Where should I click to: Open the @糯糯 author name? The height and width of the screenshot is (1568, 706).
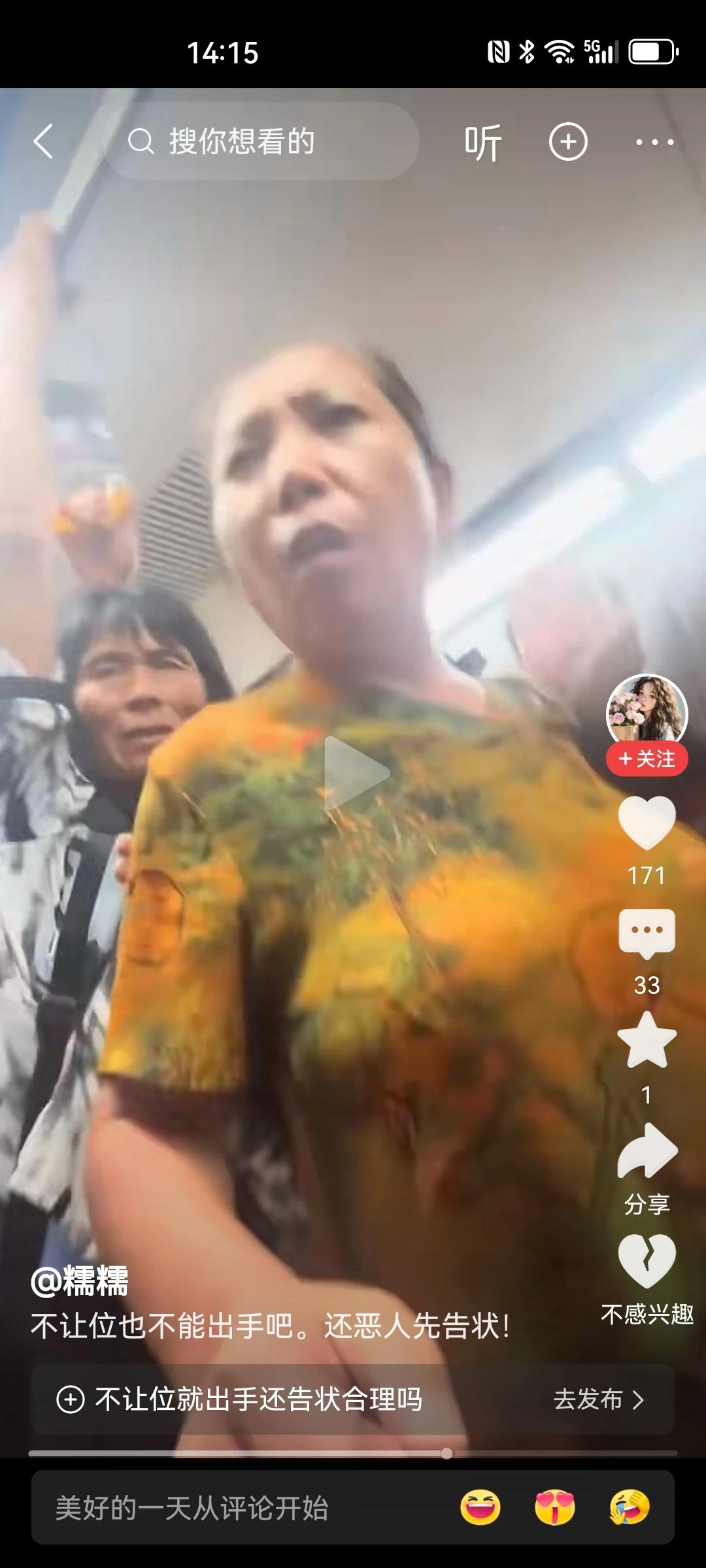[x=80, y=1282]
